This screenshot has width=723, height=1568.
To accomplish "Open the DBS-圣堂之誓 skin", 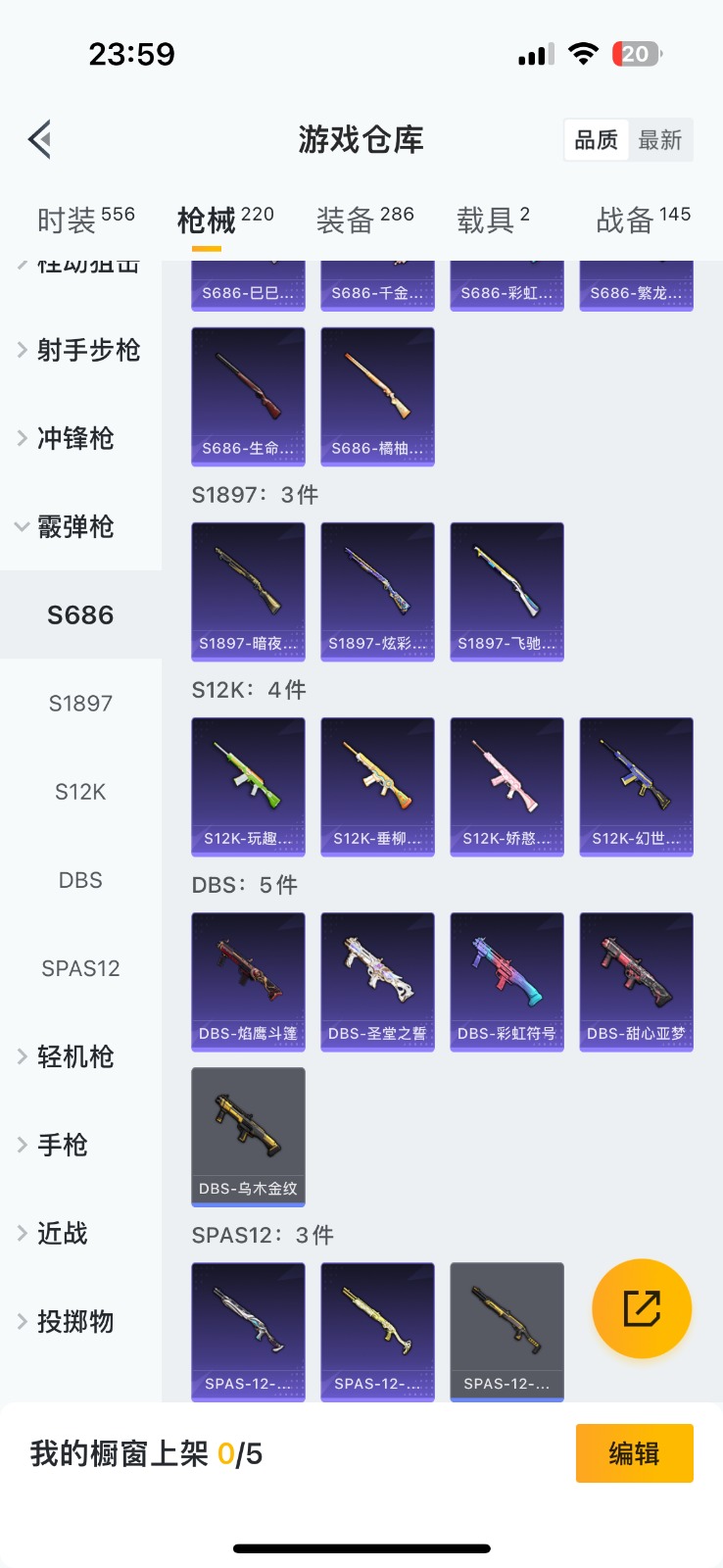I will pos(377,981).
